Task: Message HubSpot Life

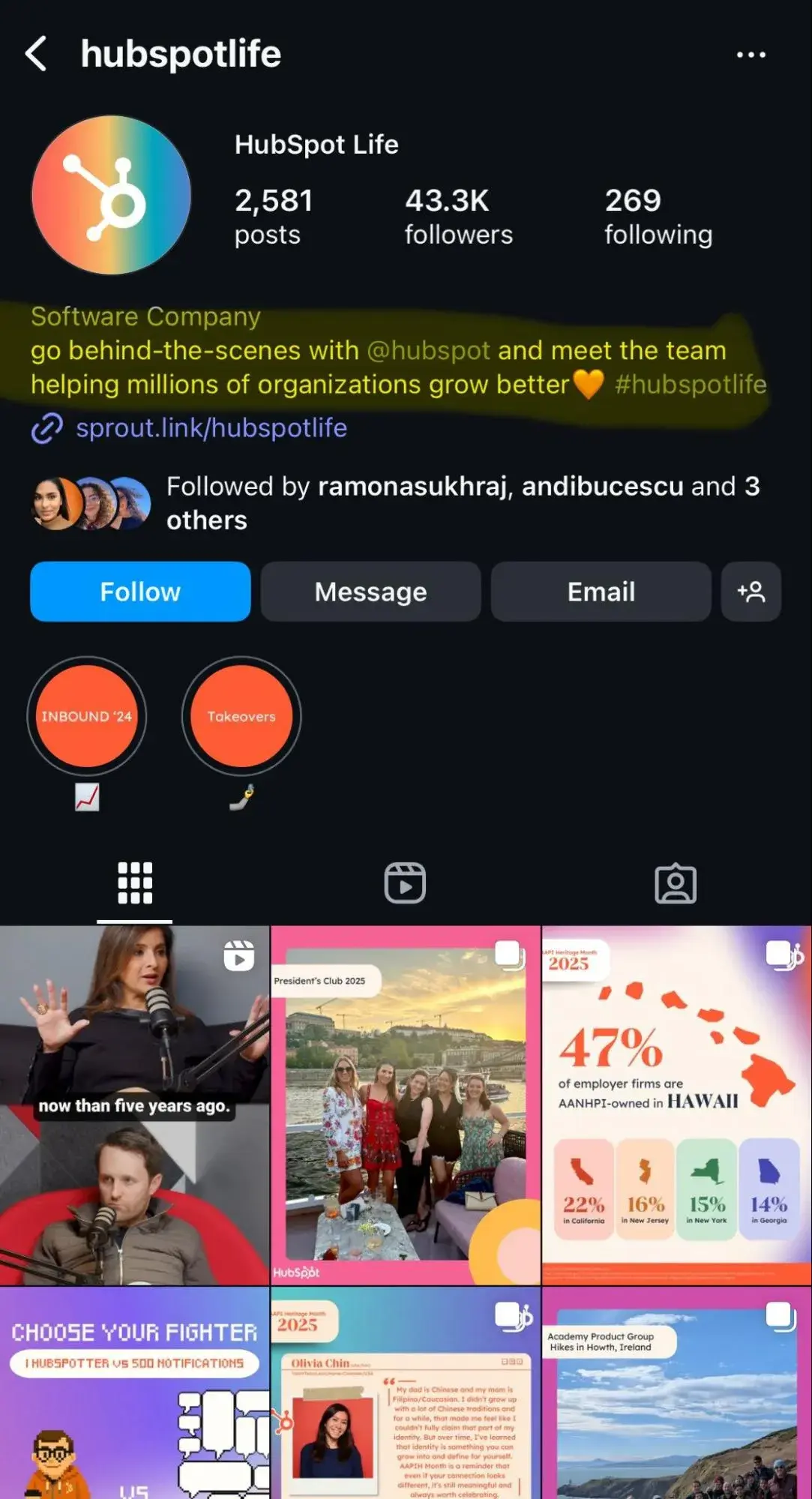Action: click(x=370, y=592)
